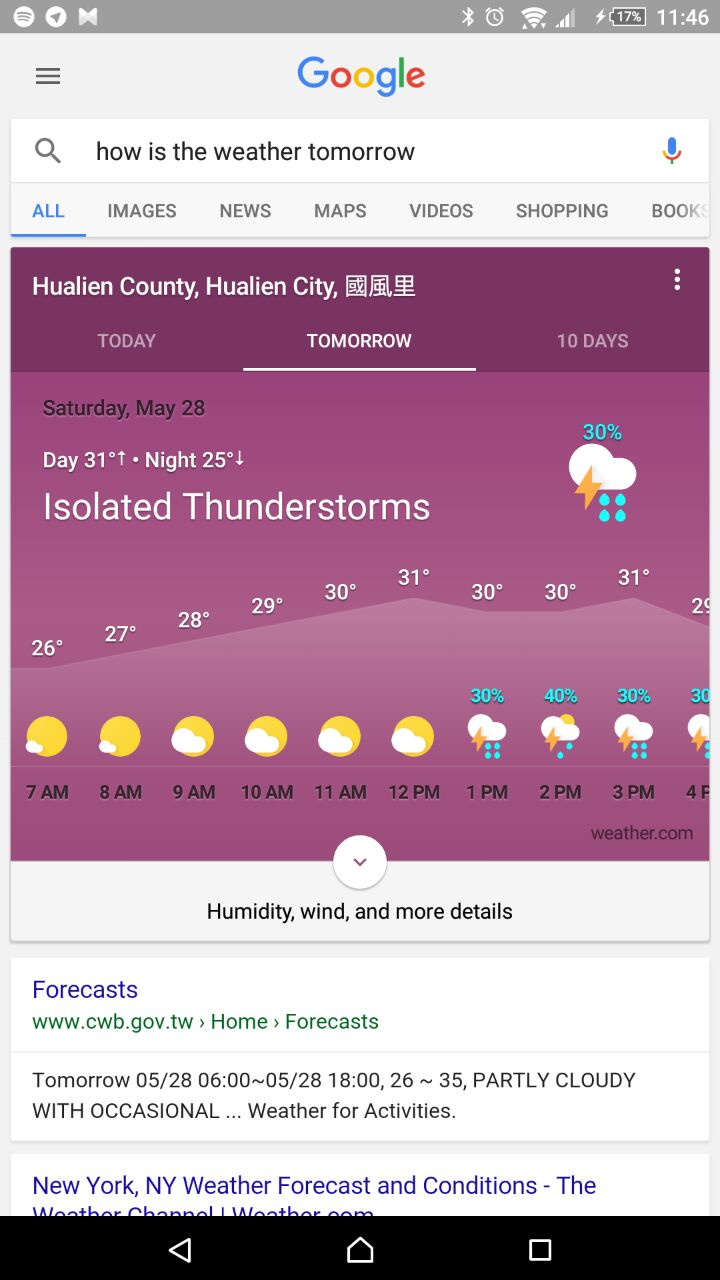
Task: Open the weather card overflow menu
Action: point(677,280)
